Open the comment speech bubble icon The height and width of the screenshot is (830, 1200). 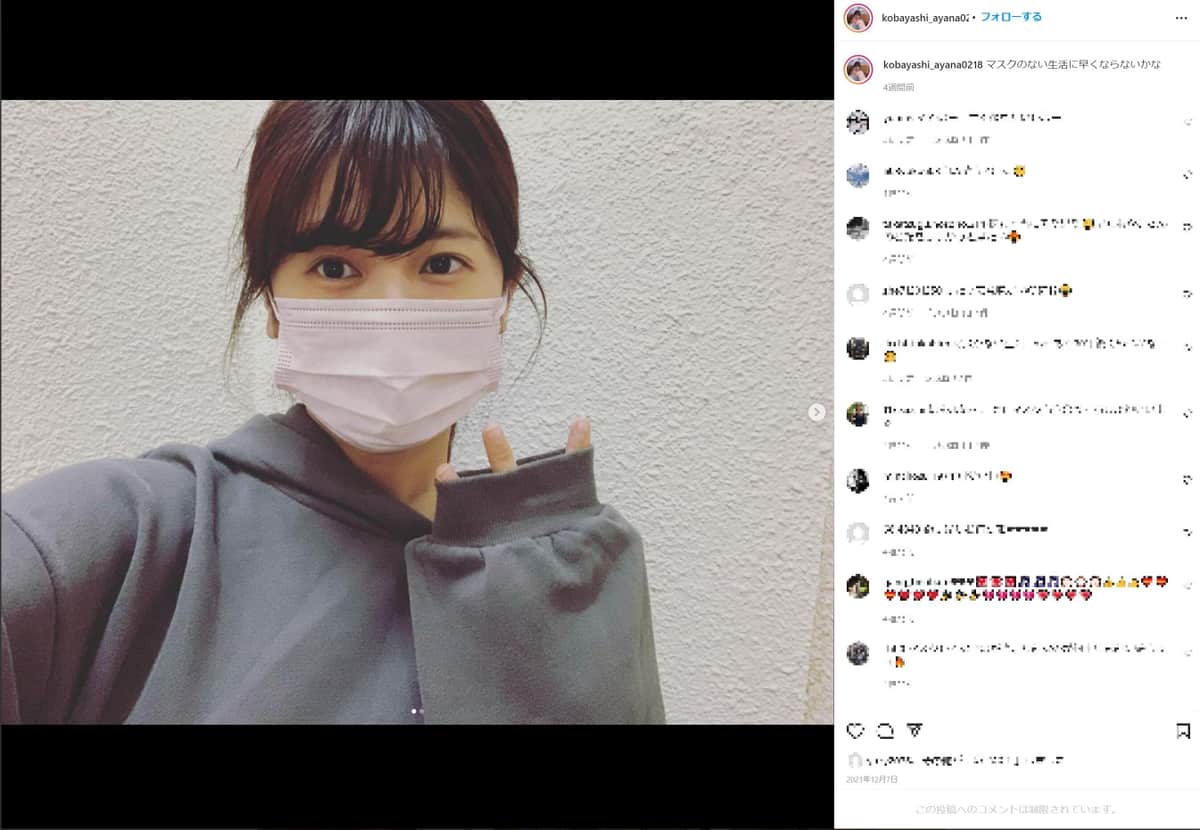885,731
